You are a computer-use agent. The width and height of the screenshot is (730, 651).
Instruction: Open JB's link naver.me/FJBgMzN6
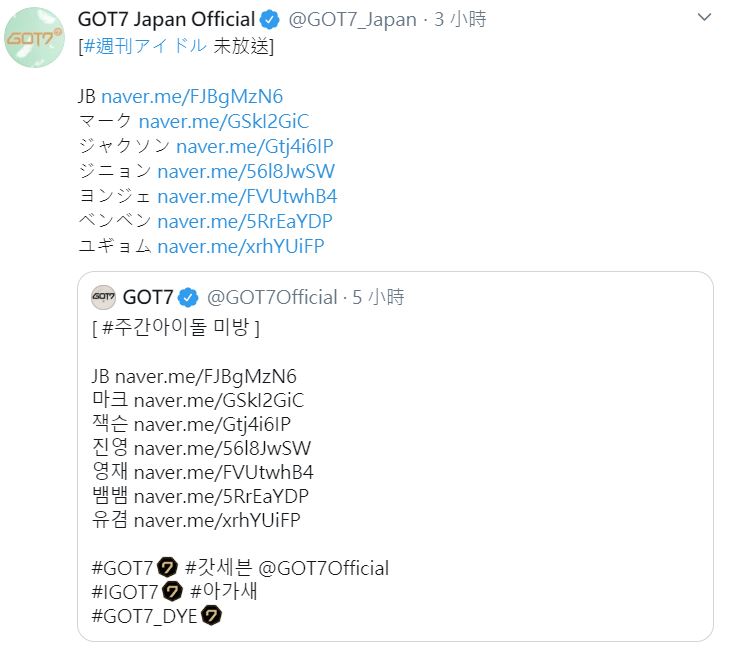(x=191, y=97)
